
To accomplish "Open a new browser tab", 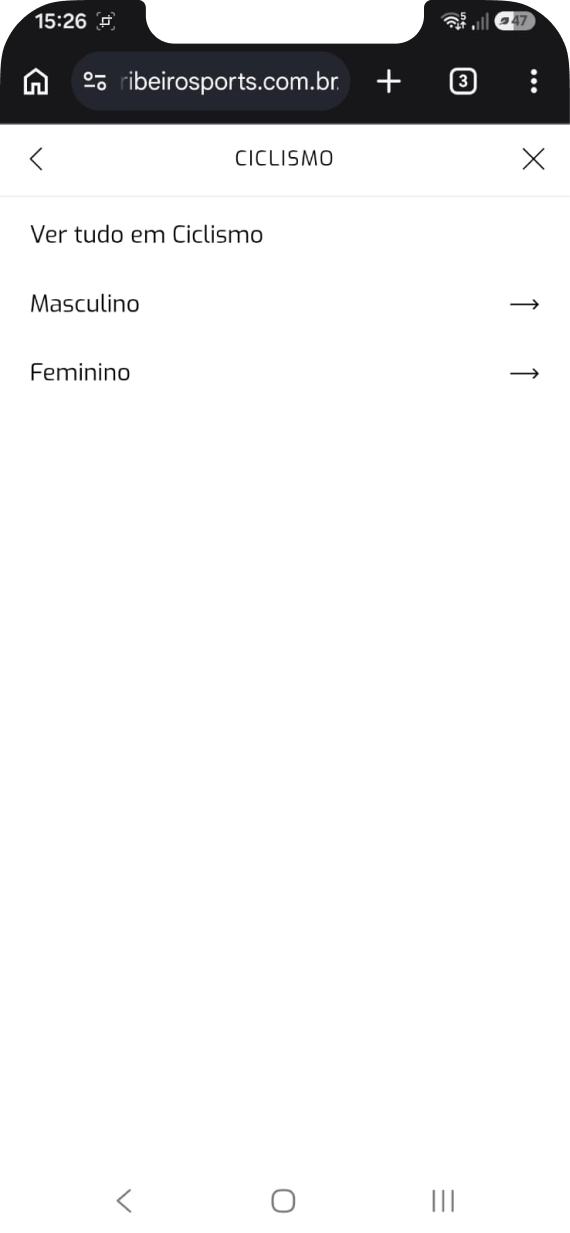I will point(389,82).
